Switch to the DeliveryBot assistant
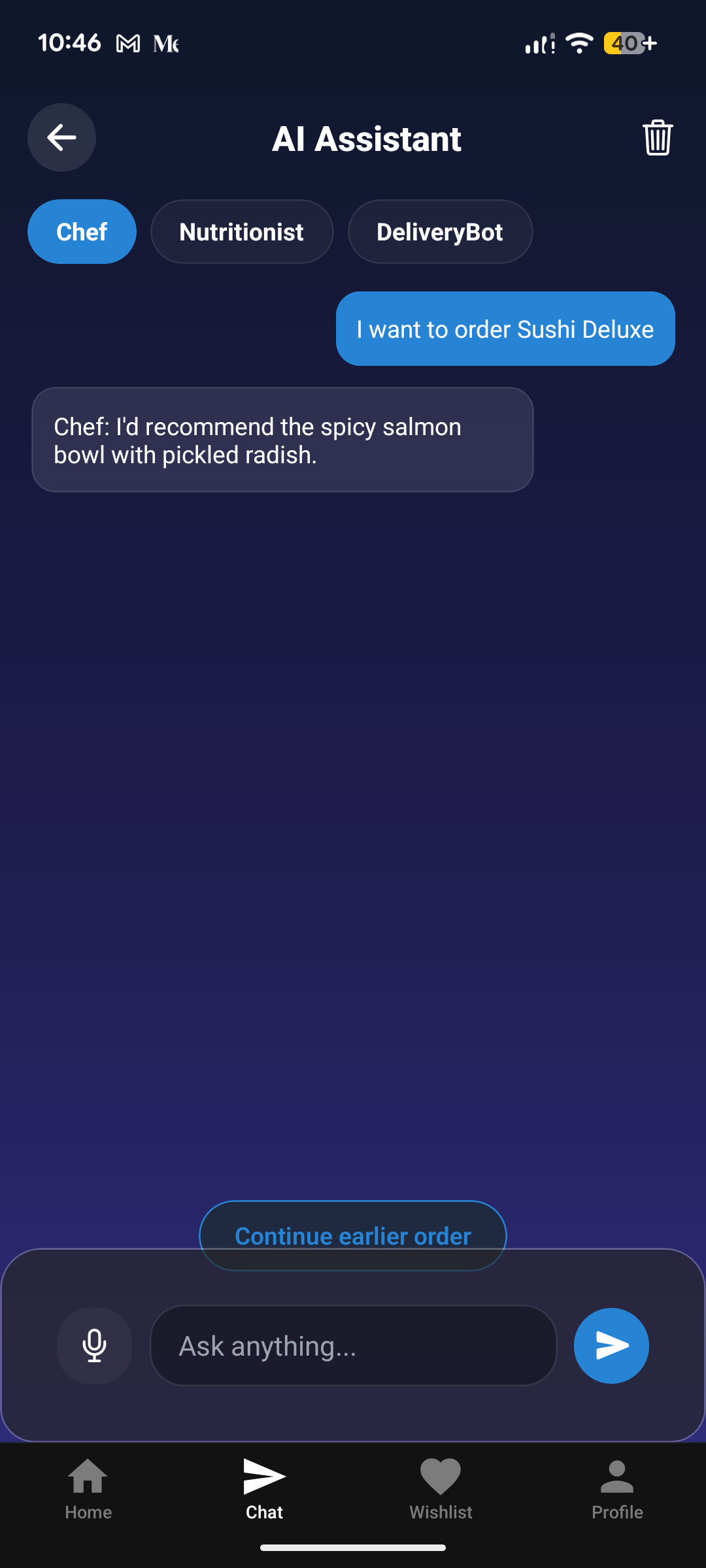 coord(440,232)
